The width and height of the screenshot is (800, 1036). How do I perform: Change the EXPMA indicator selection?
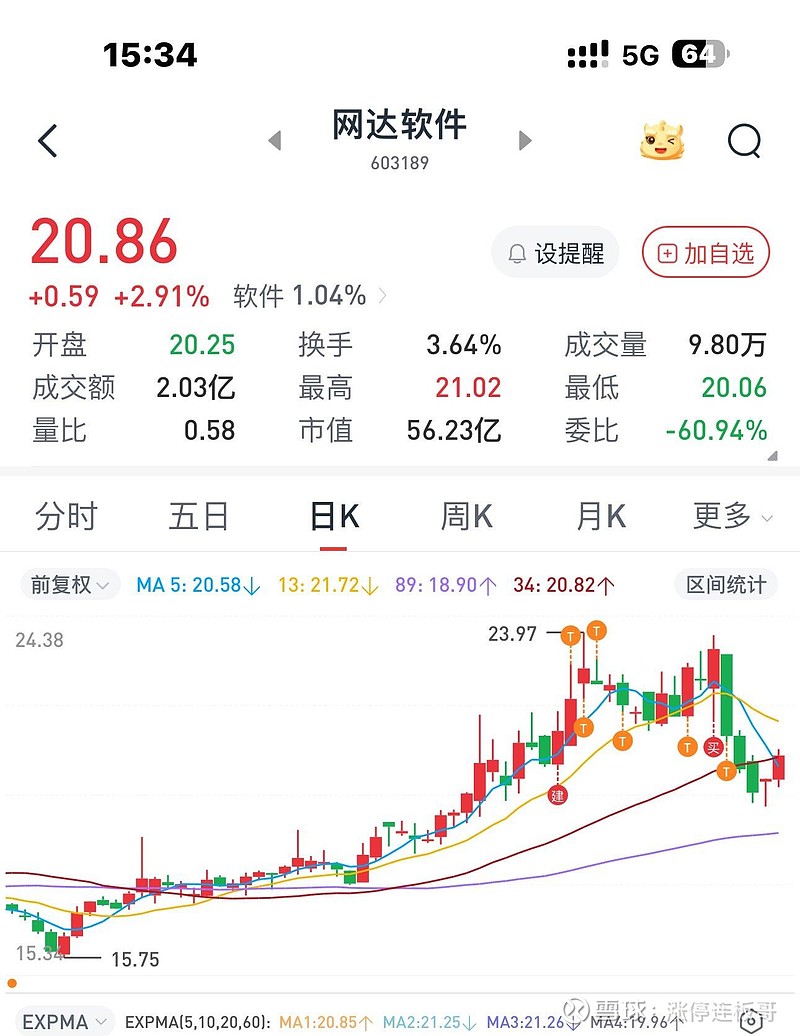(65, 1022)
